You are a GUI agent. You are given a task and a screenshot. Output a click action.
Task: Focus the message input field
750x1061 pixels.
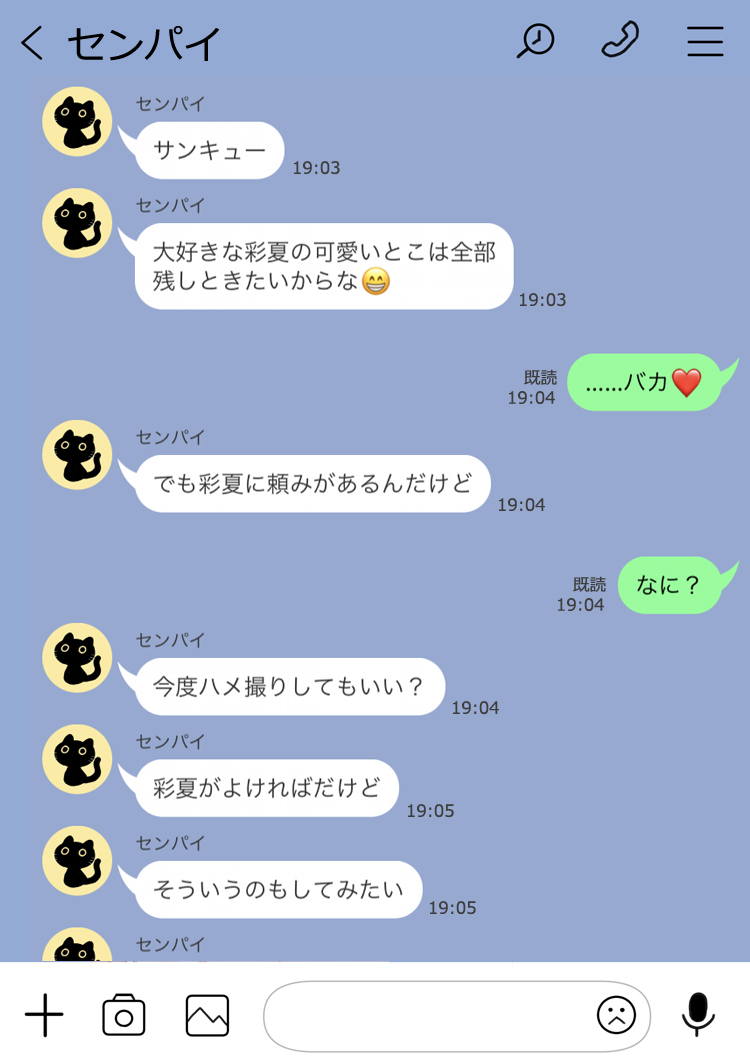tap(425, 1016)
